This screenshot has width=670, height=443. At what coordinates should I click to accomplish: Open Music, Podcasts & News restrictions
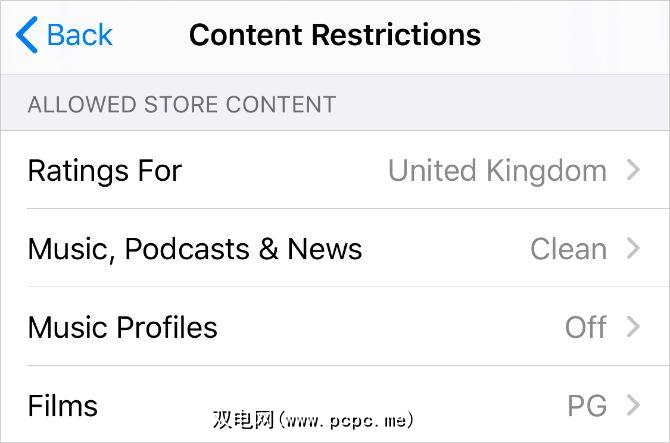[334, 249]
